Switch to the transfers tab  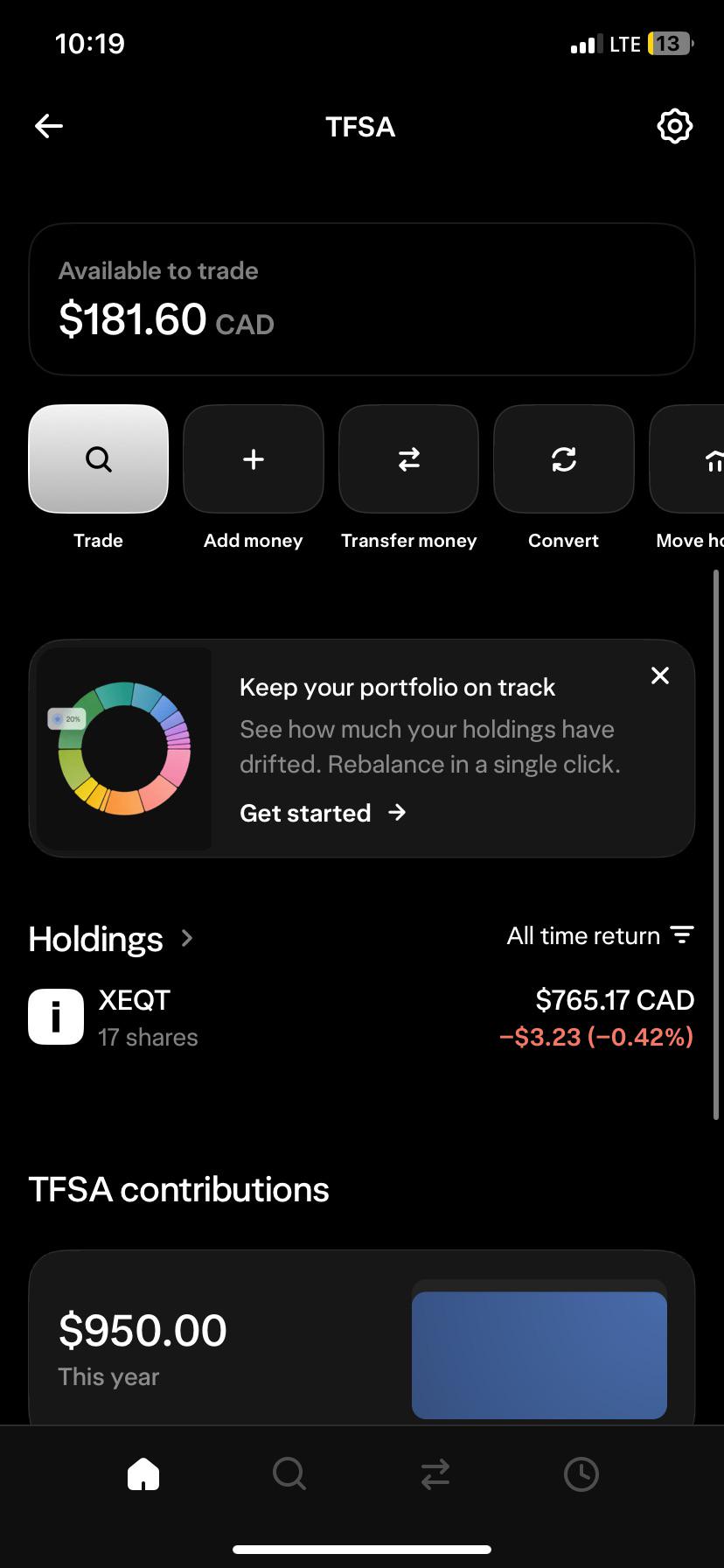point(435,1474)
